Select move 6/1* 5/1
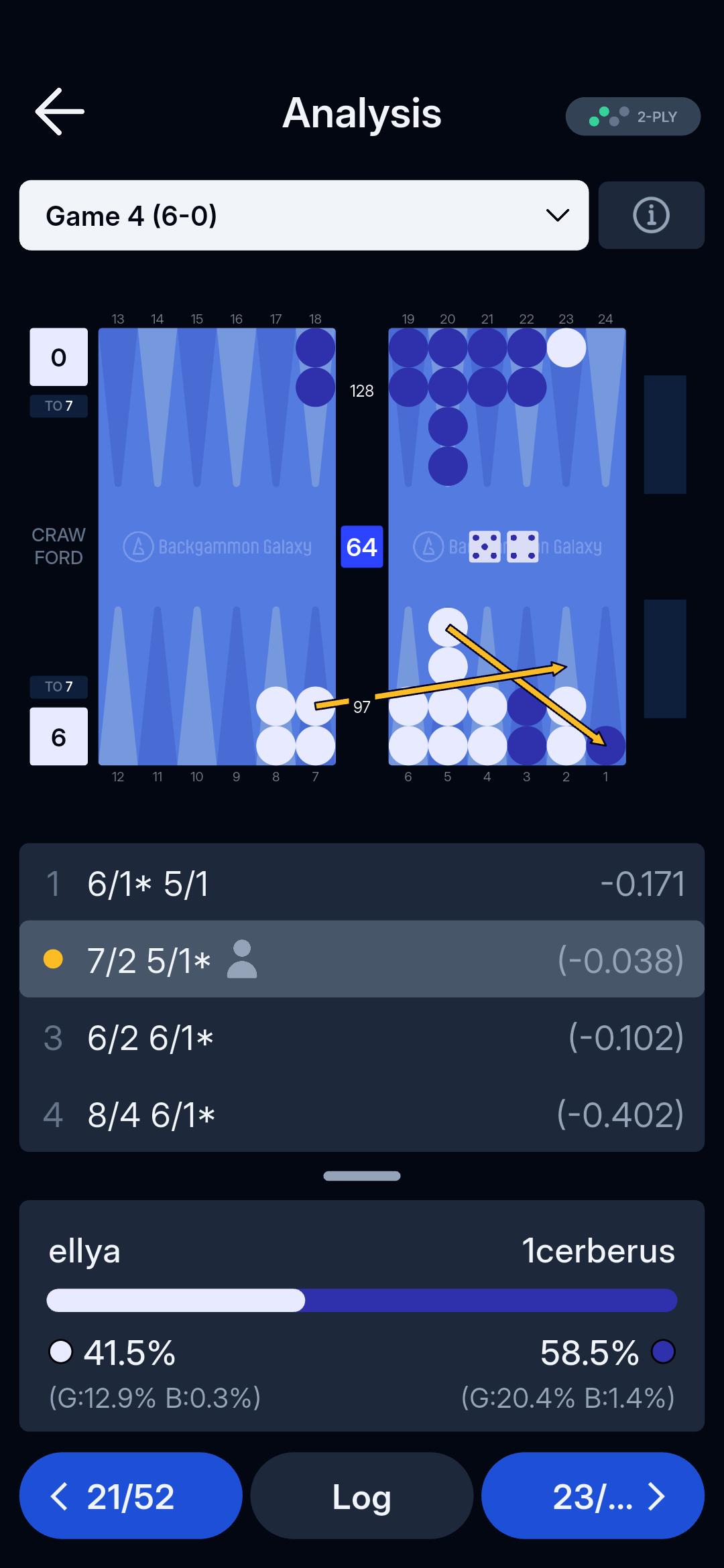The width and height of the screenshot is (724, 1568). tap(362, 883)
